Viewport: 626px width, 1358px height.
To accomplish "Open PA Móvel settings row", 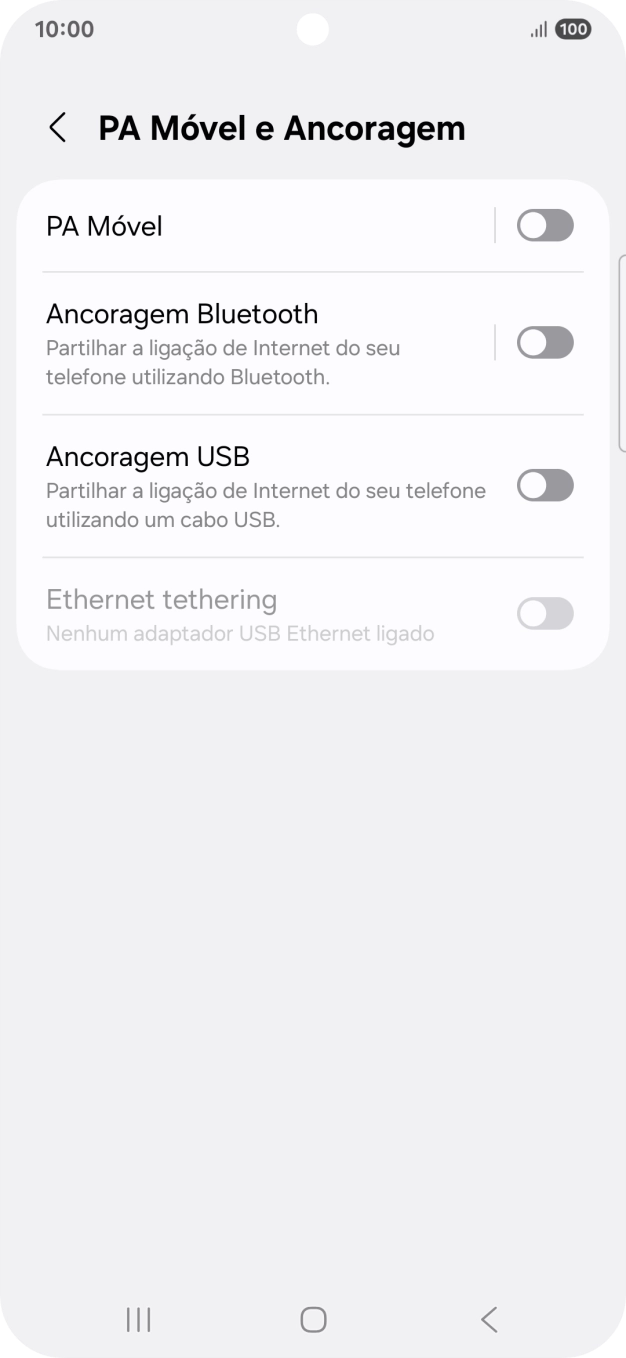I will click(x=250, y=226).
